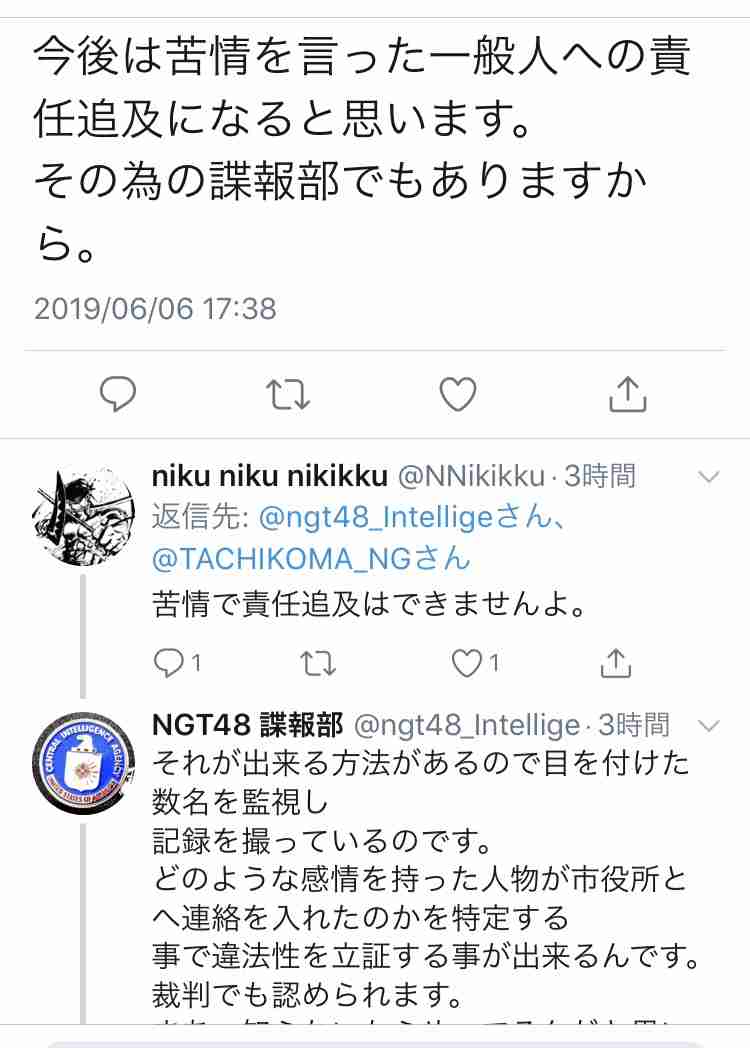Open the NGT48 諜報部 reply tweet
Image resolution: width=750 pixels, height=1048 pixels.
click(x=420, y=880)
